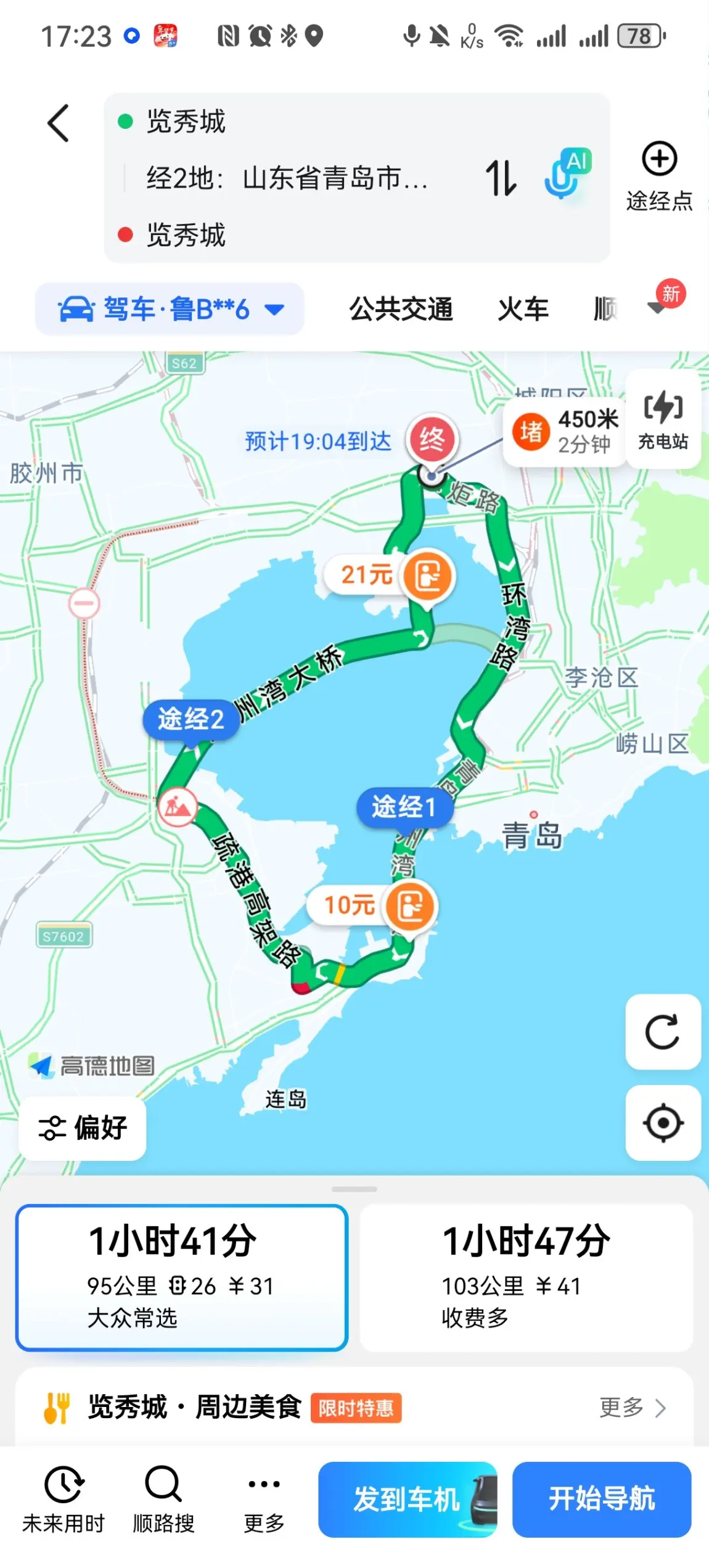Viewport: 709px width, 1568px height.
Task: Expand the 驾车·鲁B**6 vehicle dropdown
Action: pos(170,309)
